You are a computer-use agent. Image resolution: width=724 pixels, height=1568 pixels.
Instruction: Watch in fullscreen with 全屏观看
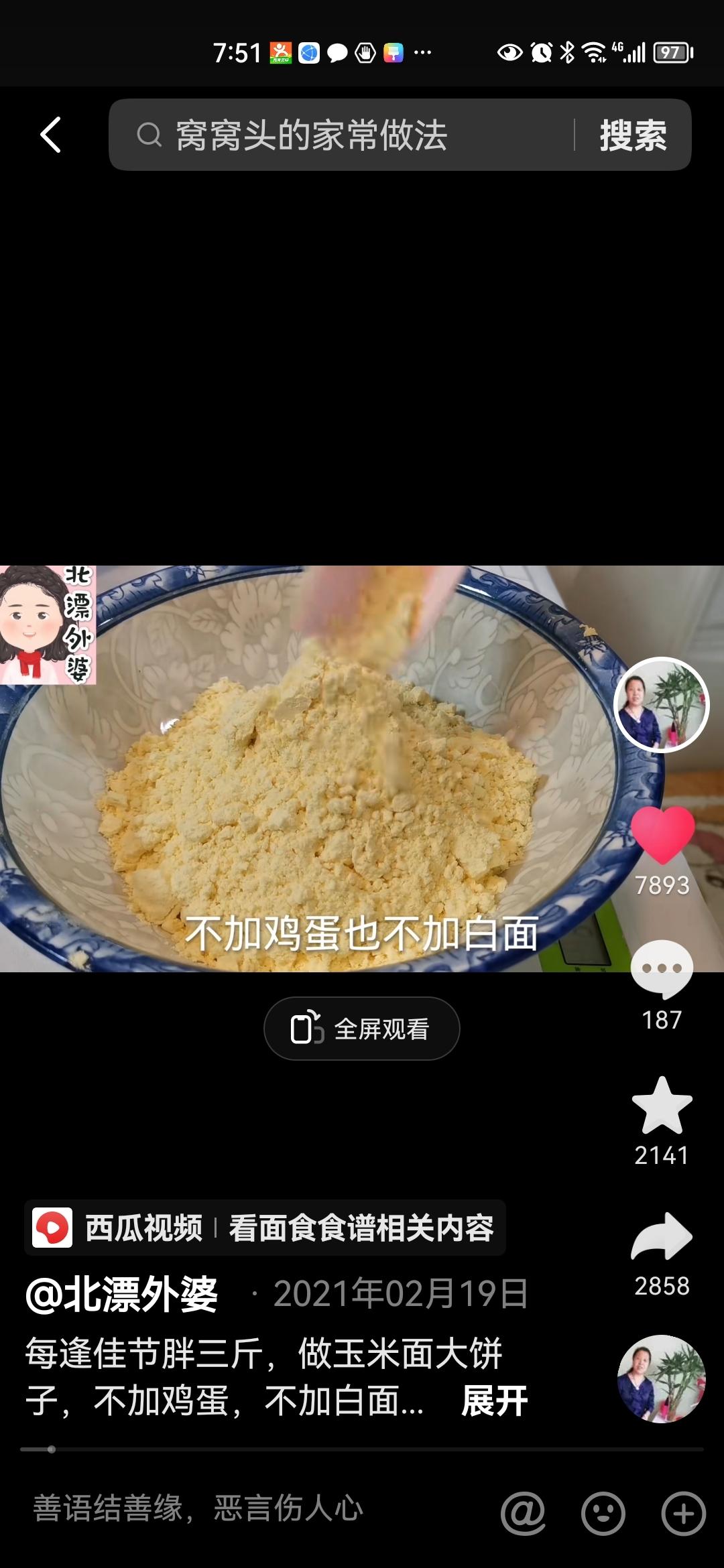[361, 1029]
